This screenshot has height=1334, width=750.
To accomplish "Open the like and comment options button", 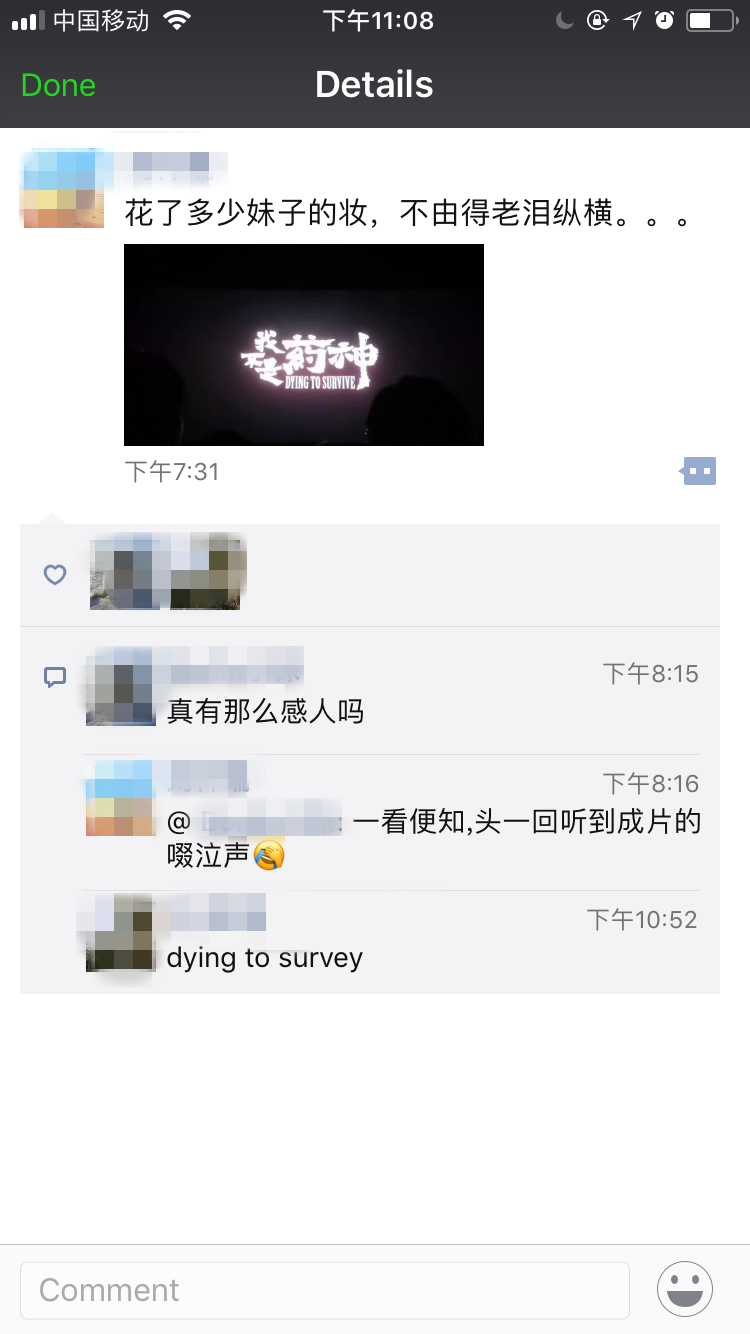I will tap(699, 470).
